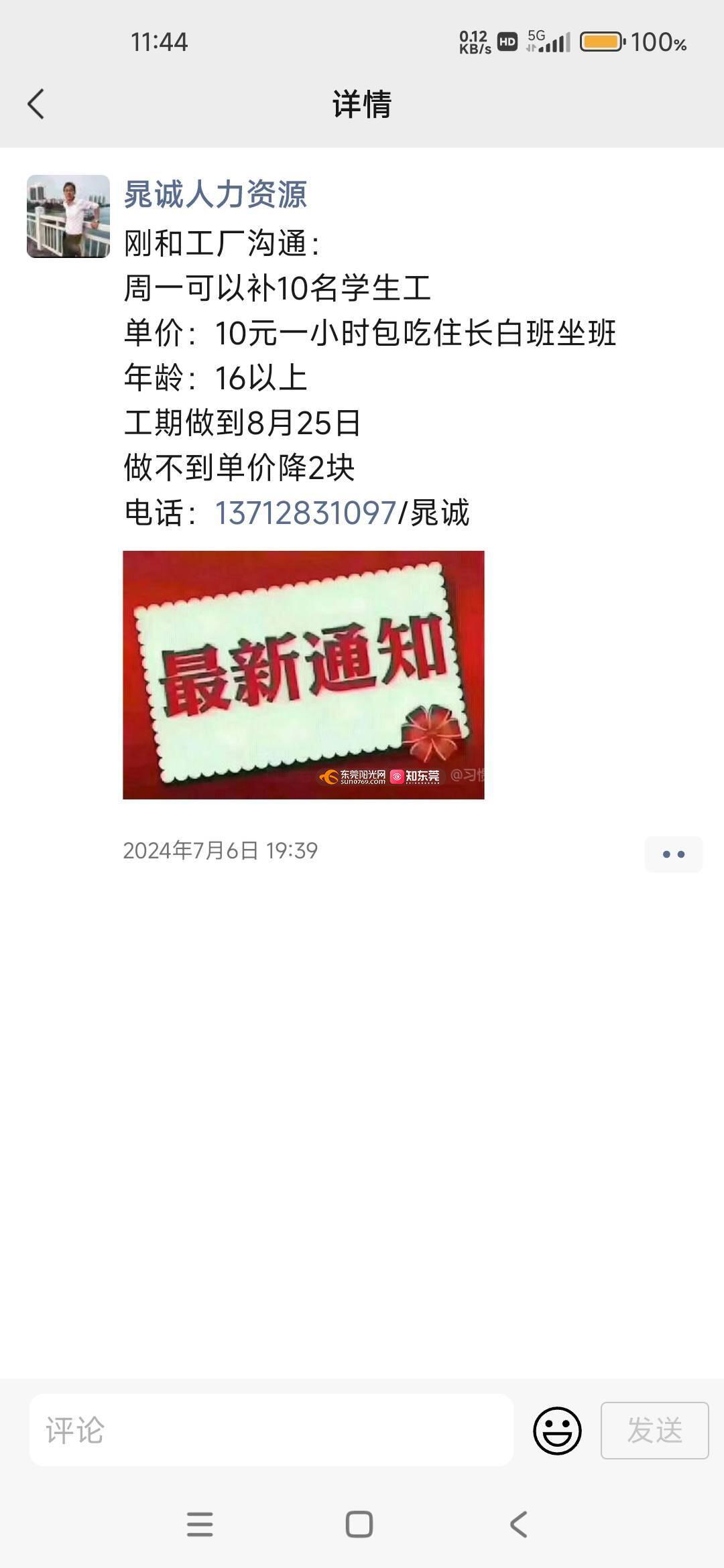Open the emoji picker
The width and height of the screenshot is (724, 1568).
557,1431
